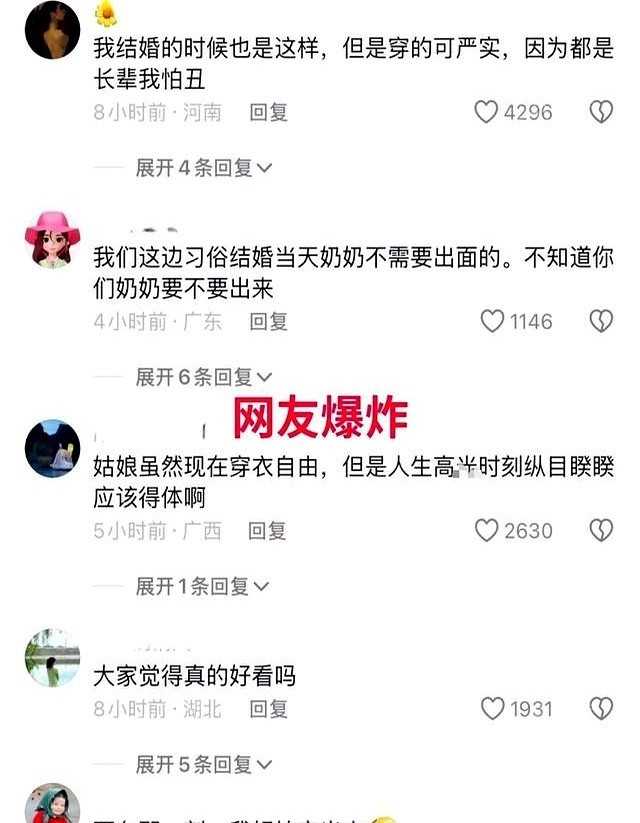Expand 展开1条回复 replies
The width and height of the screenshot is (640, 823).
[204, 586]
